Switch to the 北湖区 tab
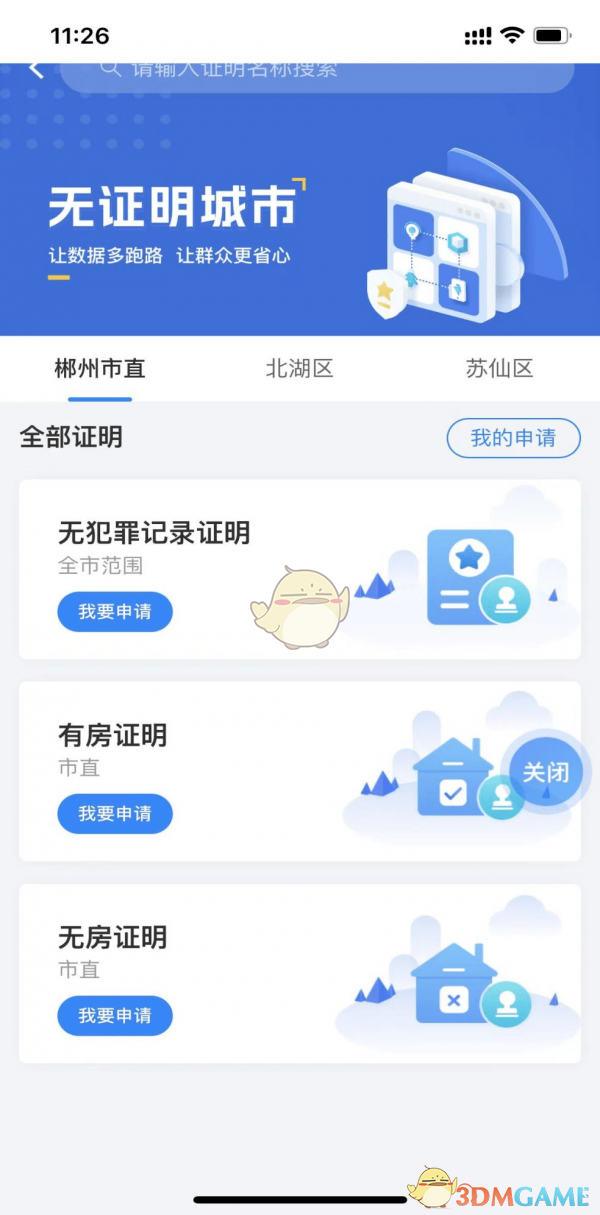Image resolution: width=600 pixels, height=1215 pixels. pyautogui.click(x=299, y=368)
